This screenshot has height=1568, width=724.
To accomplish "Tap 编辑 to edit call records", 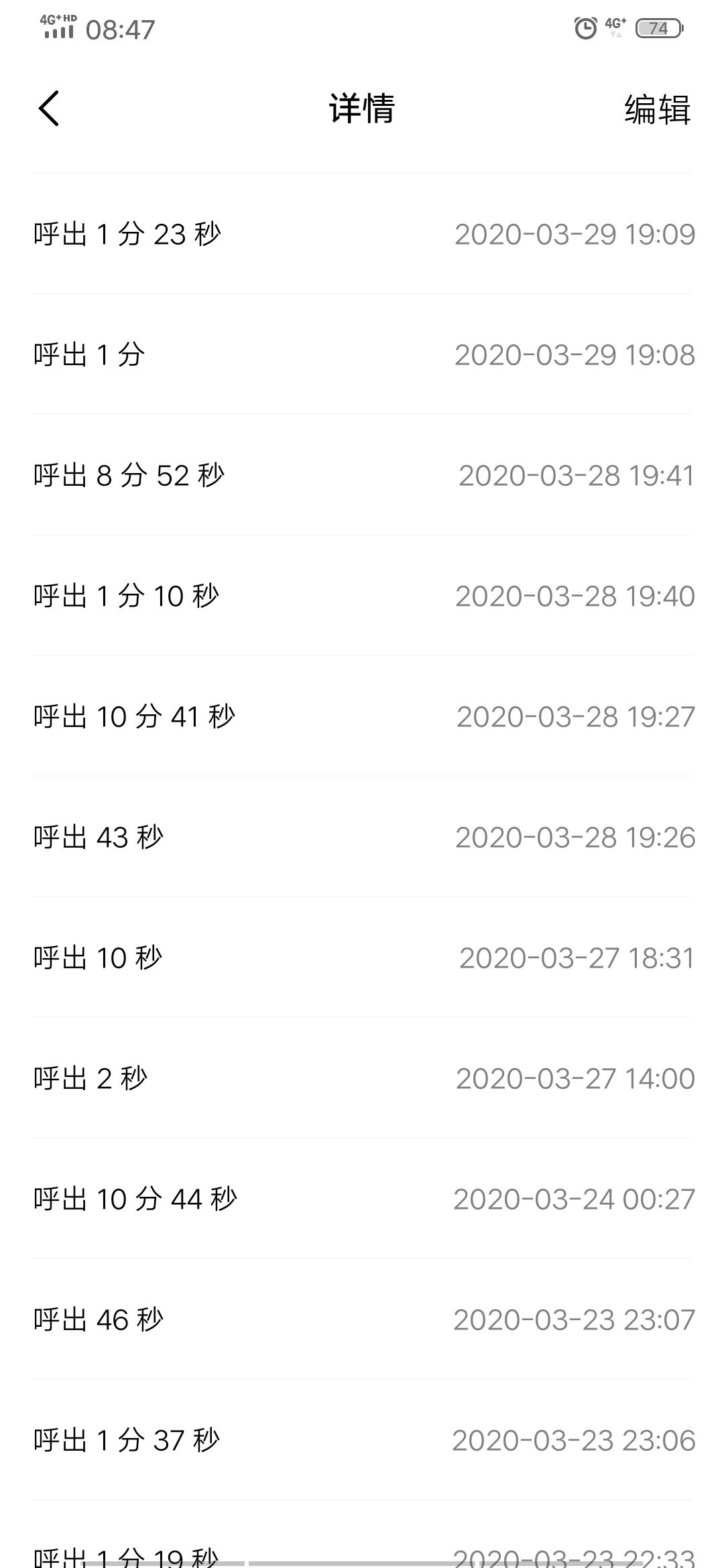I will click(x=657, y=109).
